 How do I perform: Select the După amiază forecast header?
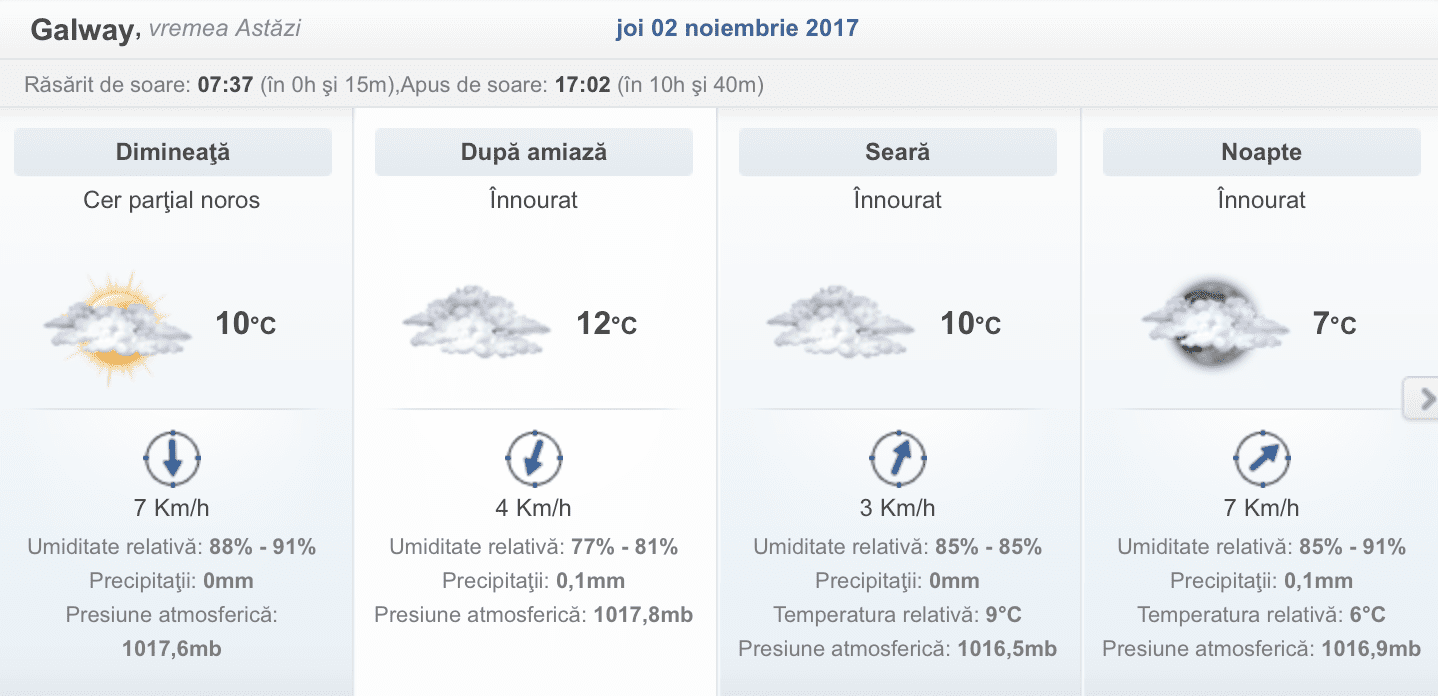click(534, 153)
